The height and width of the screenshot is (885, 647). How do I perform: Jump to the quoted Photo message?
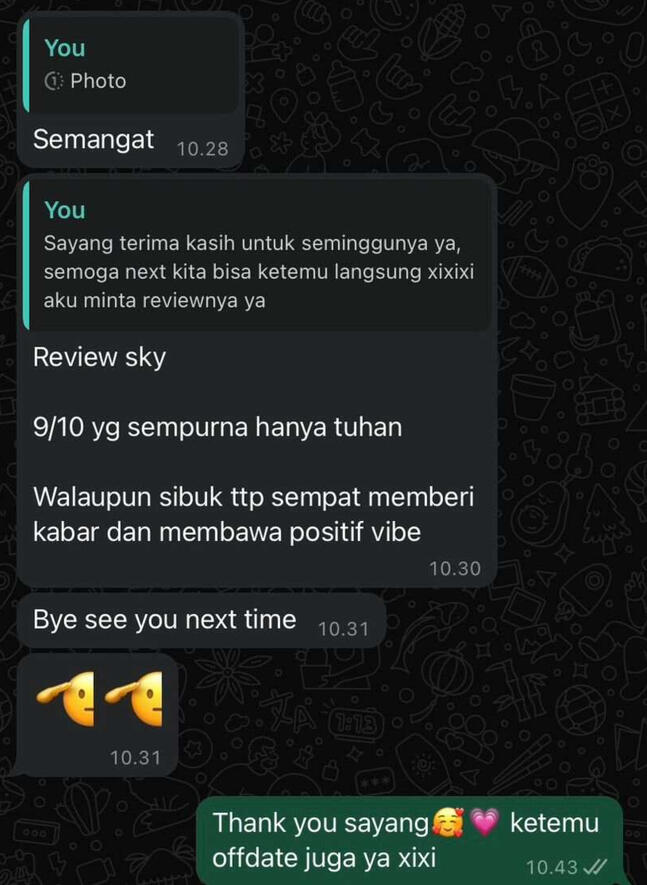[130, 65]
